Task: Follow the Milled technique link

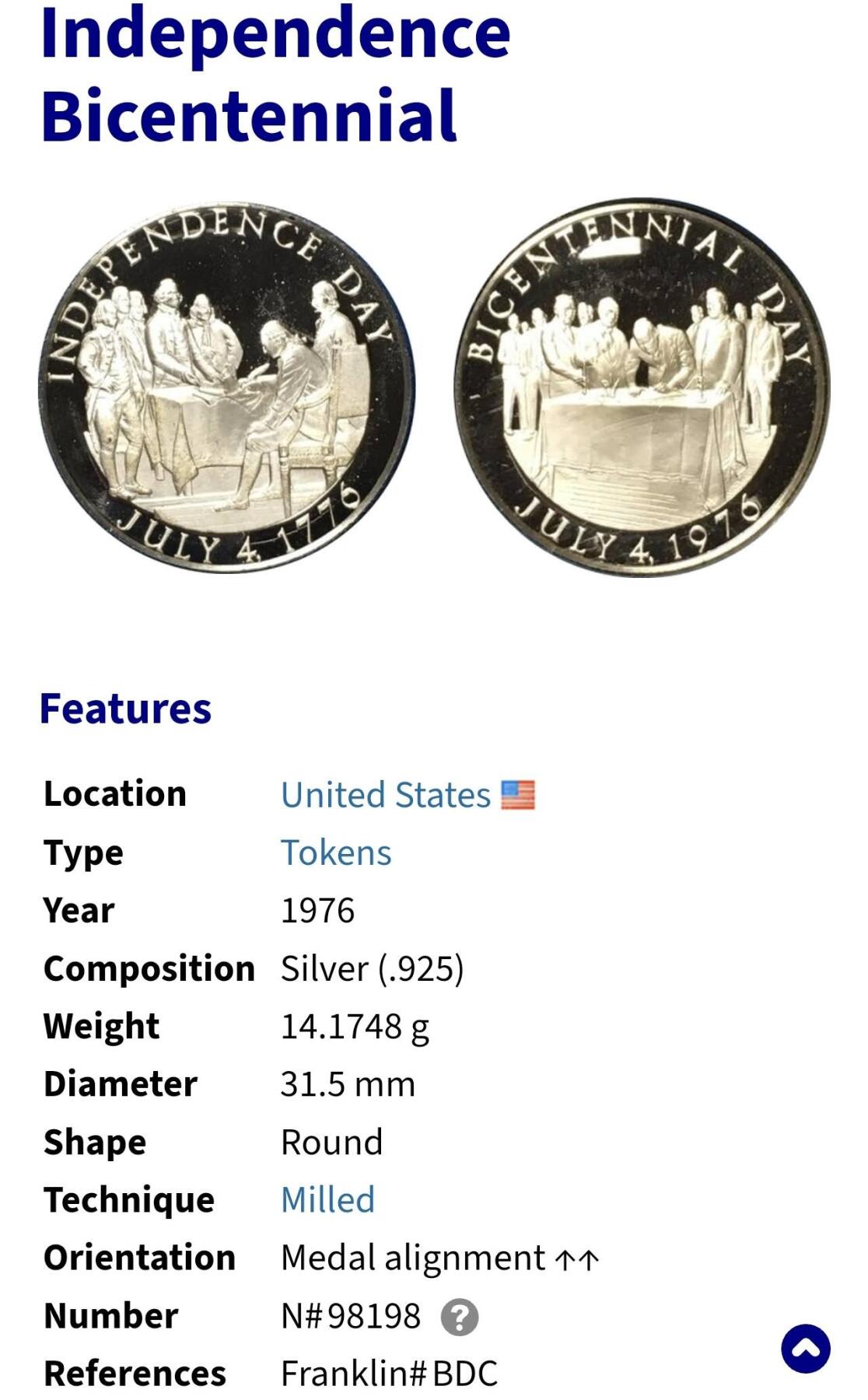Action: (x=327, y=1199)
